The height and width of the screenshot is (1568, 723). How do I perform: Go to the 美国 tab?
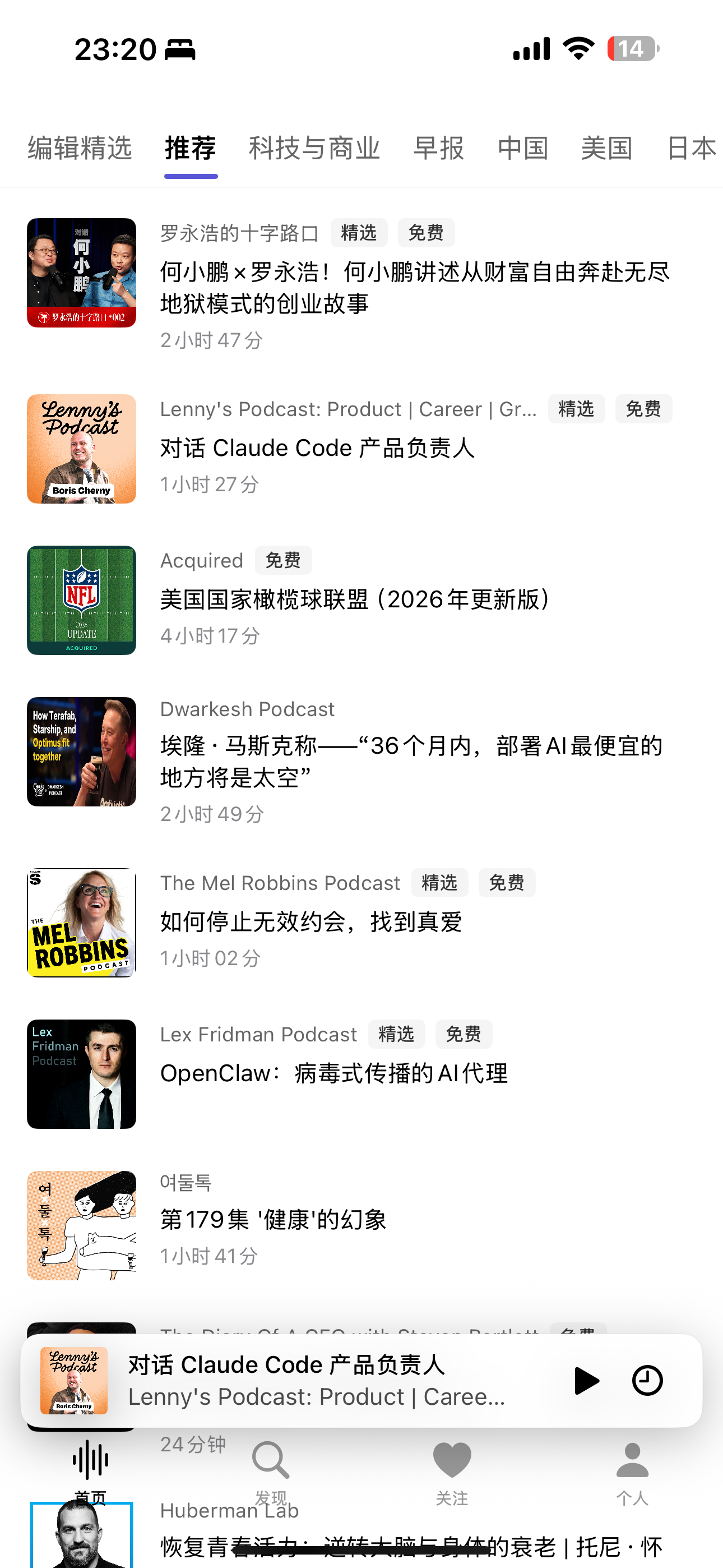pyautogui.click(x=607, y=149)
